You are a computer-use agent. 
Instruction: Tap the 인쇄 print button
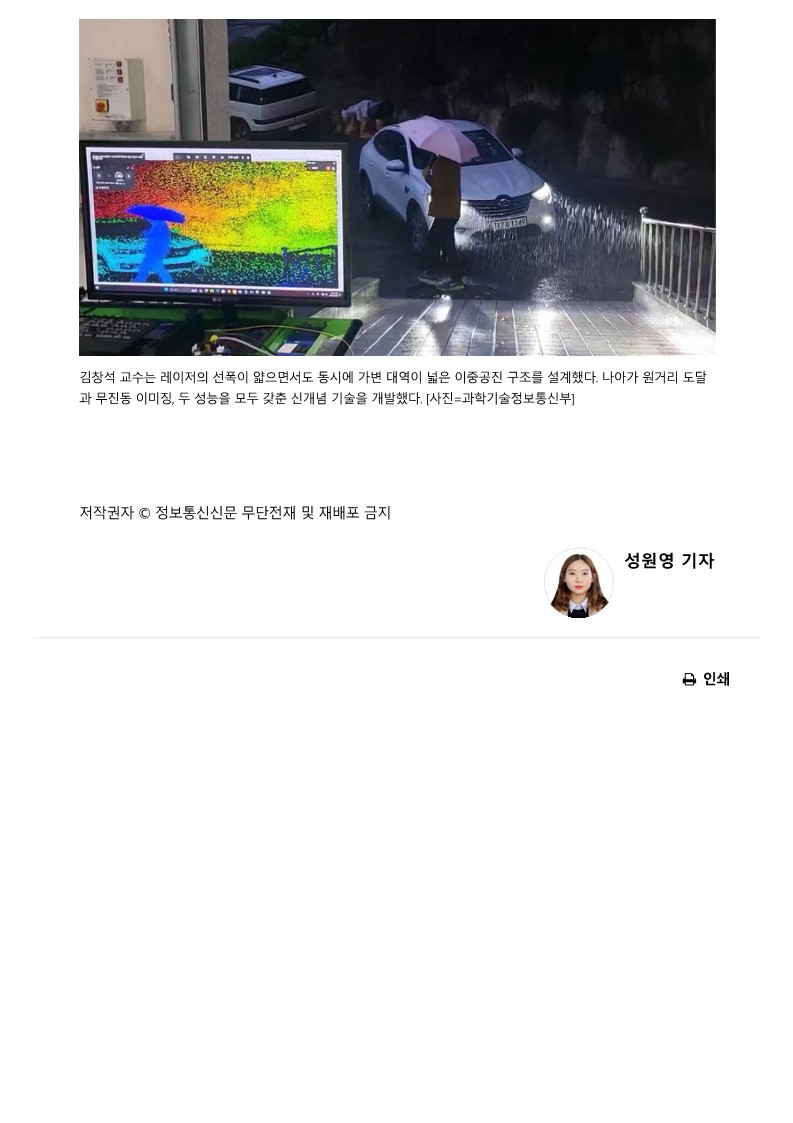[x=706, y=679]
